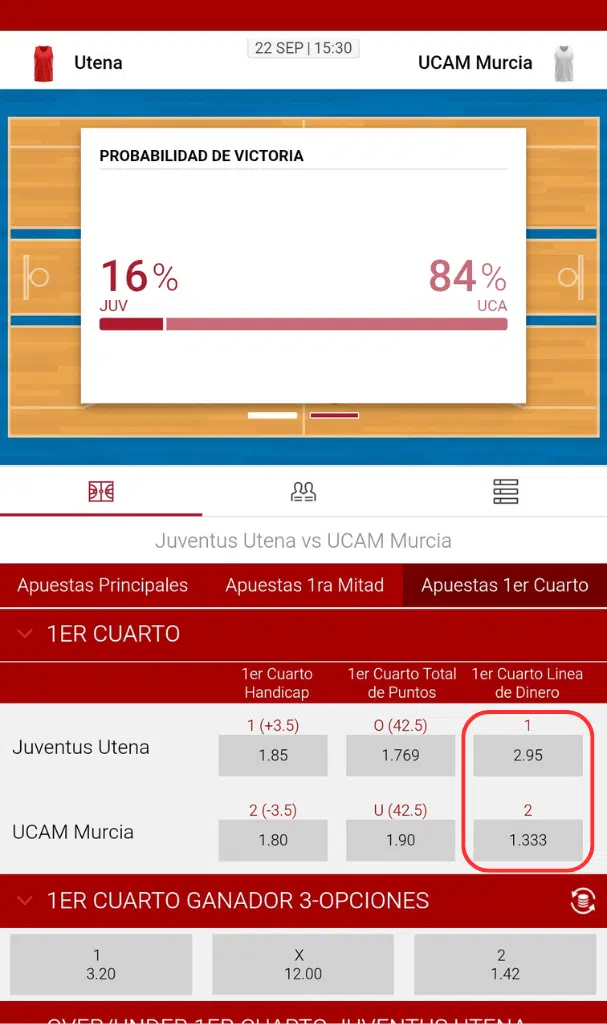The image size is (607, 1024).
Task: Collapse the 1ER CUARTO section
Action: pos(25,634)
